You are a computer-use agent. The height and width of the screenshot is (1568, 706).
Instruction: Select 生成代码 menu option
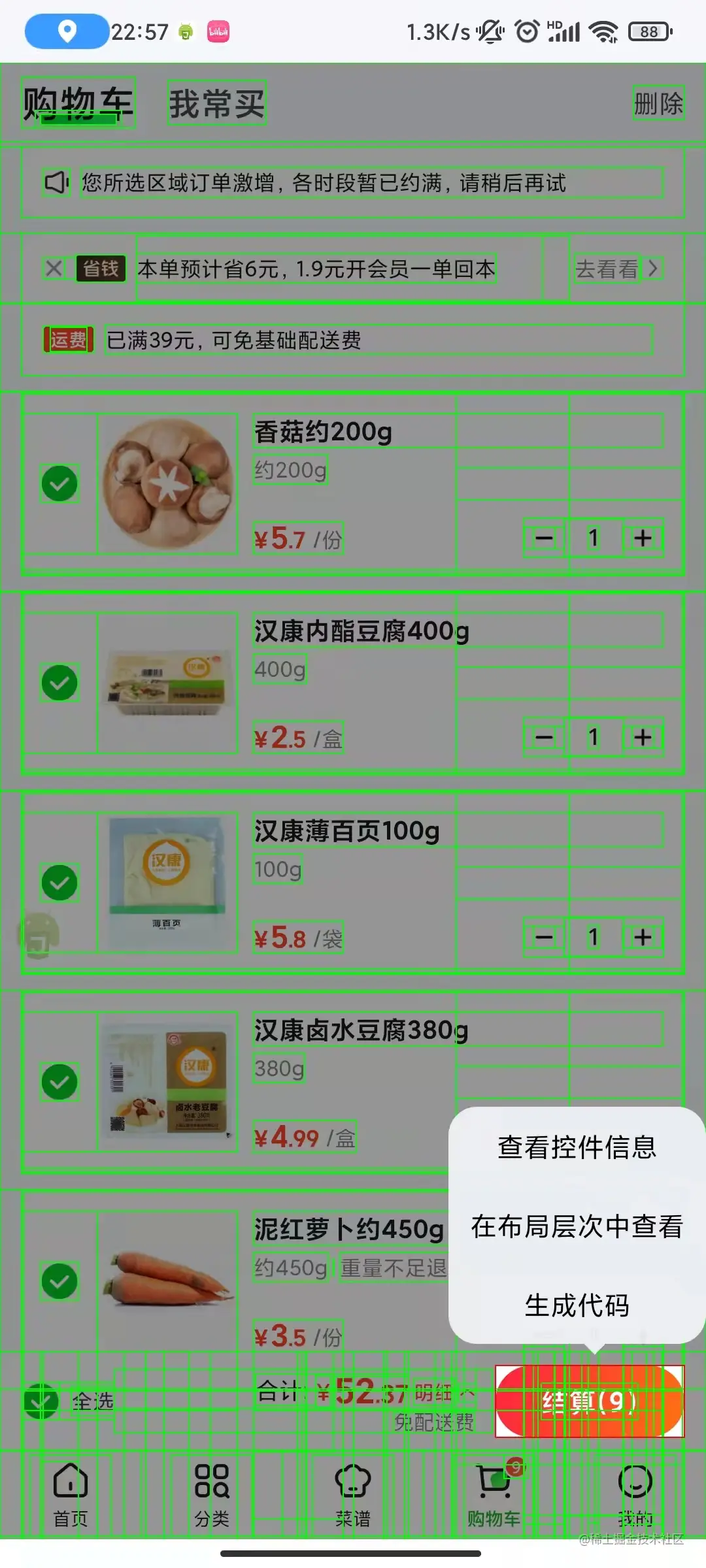click(x=577, y=1305)
